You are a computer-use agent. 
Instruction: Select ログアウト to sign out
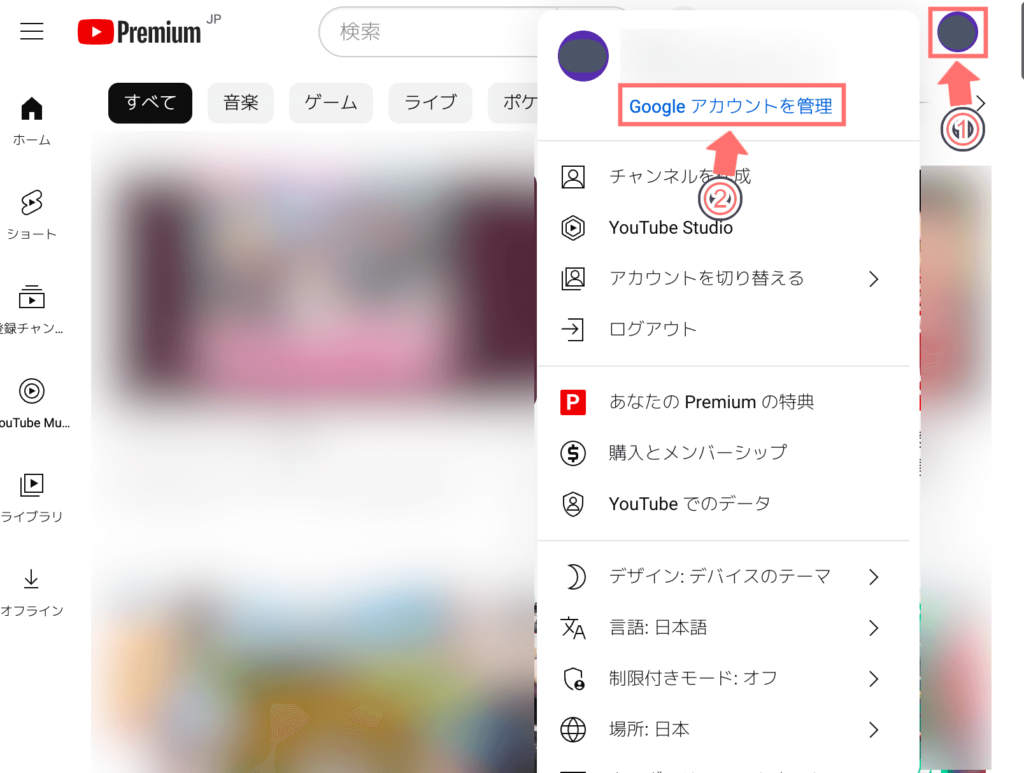pyautogui.click(x=652, y=329)
